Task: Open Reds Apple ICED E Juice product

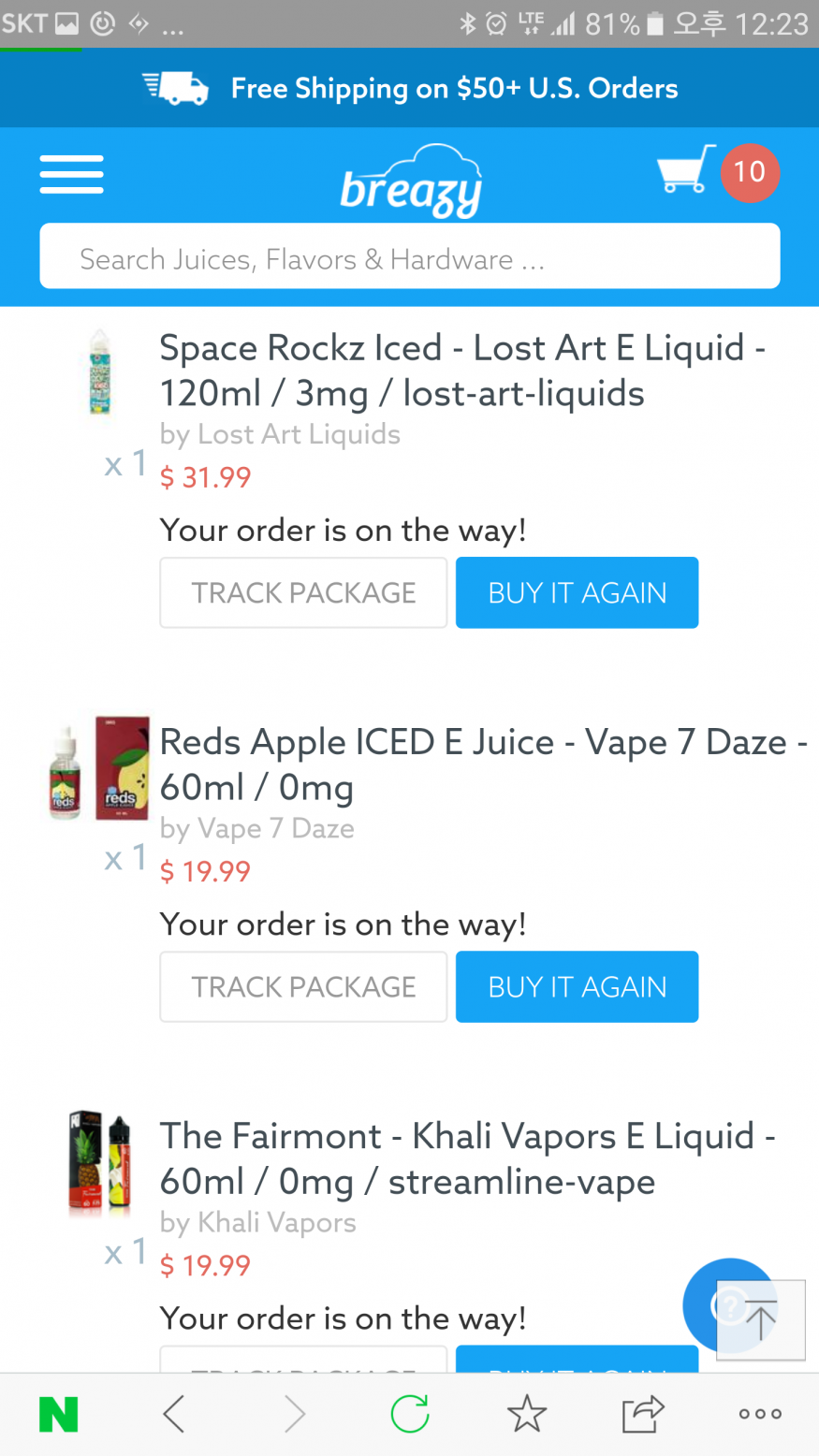Action: pyautogui.click(x=482, y=764)
